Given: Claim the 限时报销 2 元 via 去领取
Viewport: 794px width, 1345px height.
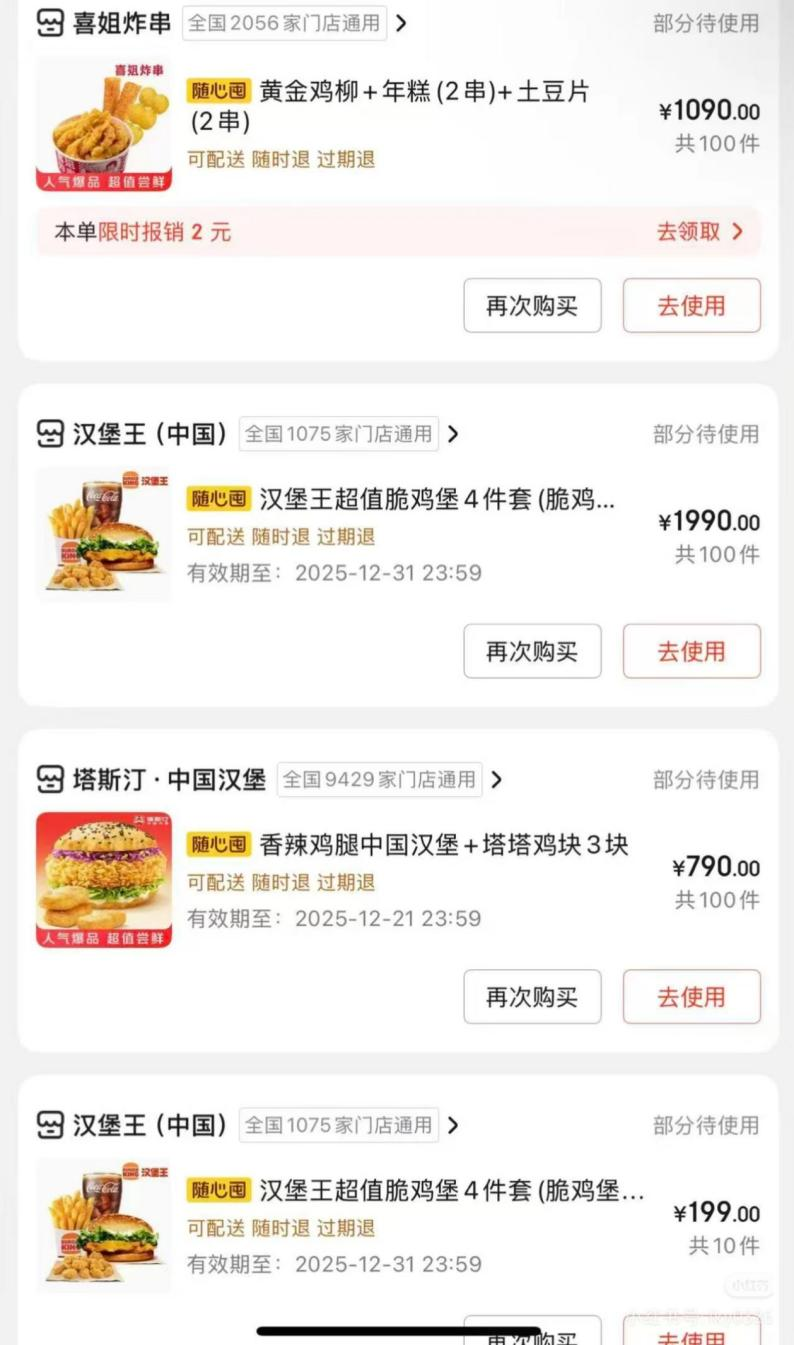Looking at the screenshot, I should pyautogui.click(x=699, y=232).
